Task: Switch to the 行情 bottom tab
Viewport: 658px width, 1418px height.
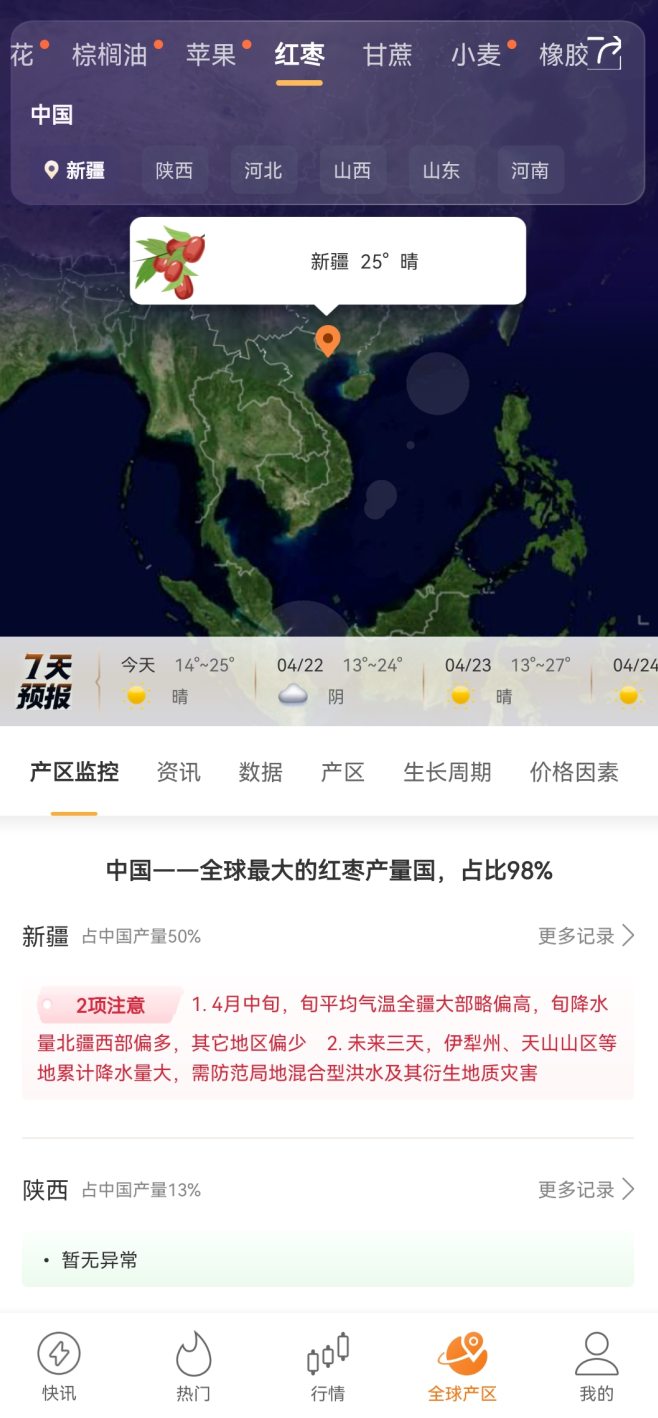Action: (x=328, y=1367)
